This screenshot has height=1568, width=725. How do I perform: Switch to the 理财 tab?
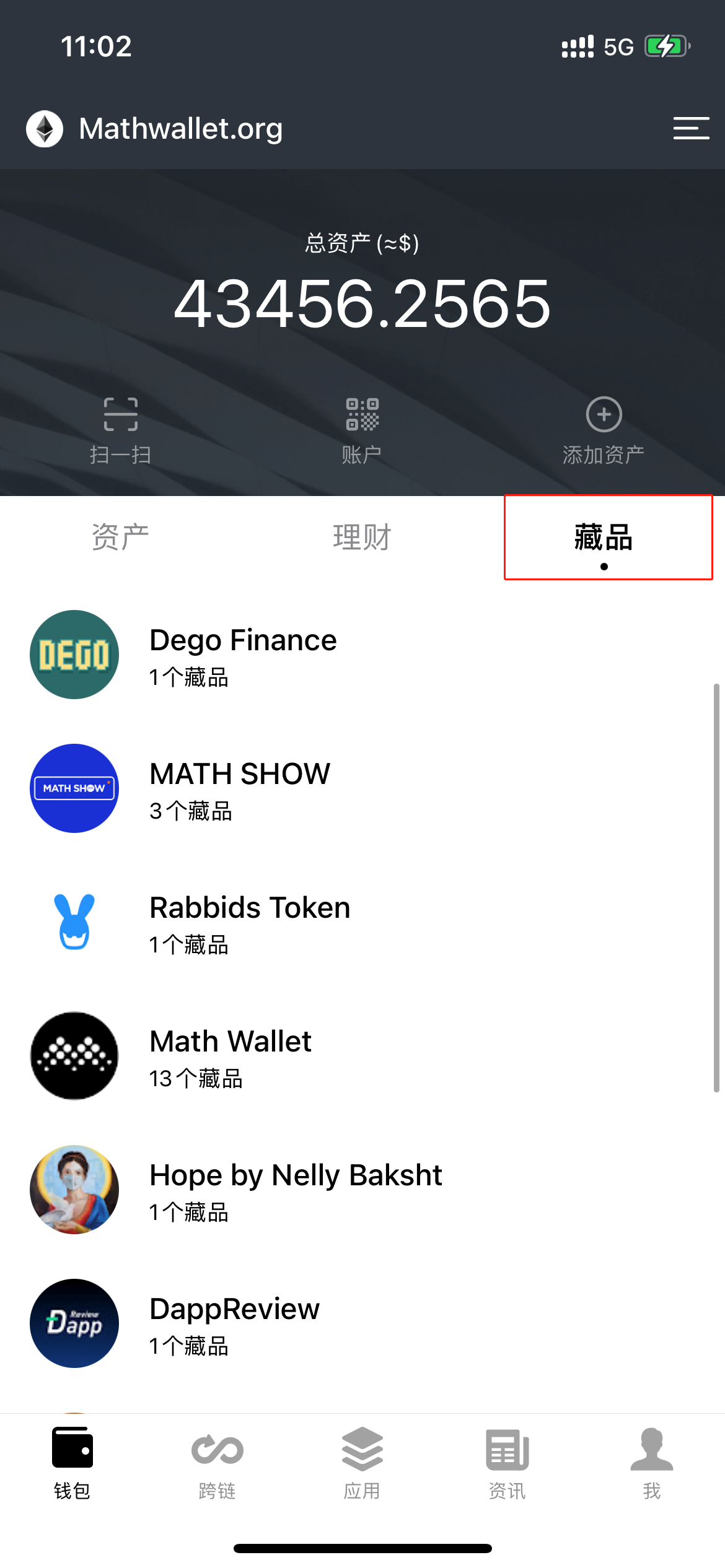(362, 537)
